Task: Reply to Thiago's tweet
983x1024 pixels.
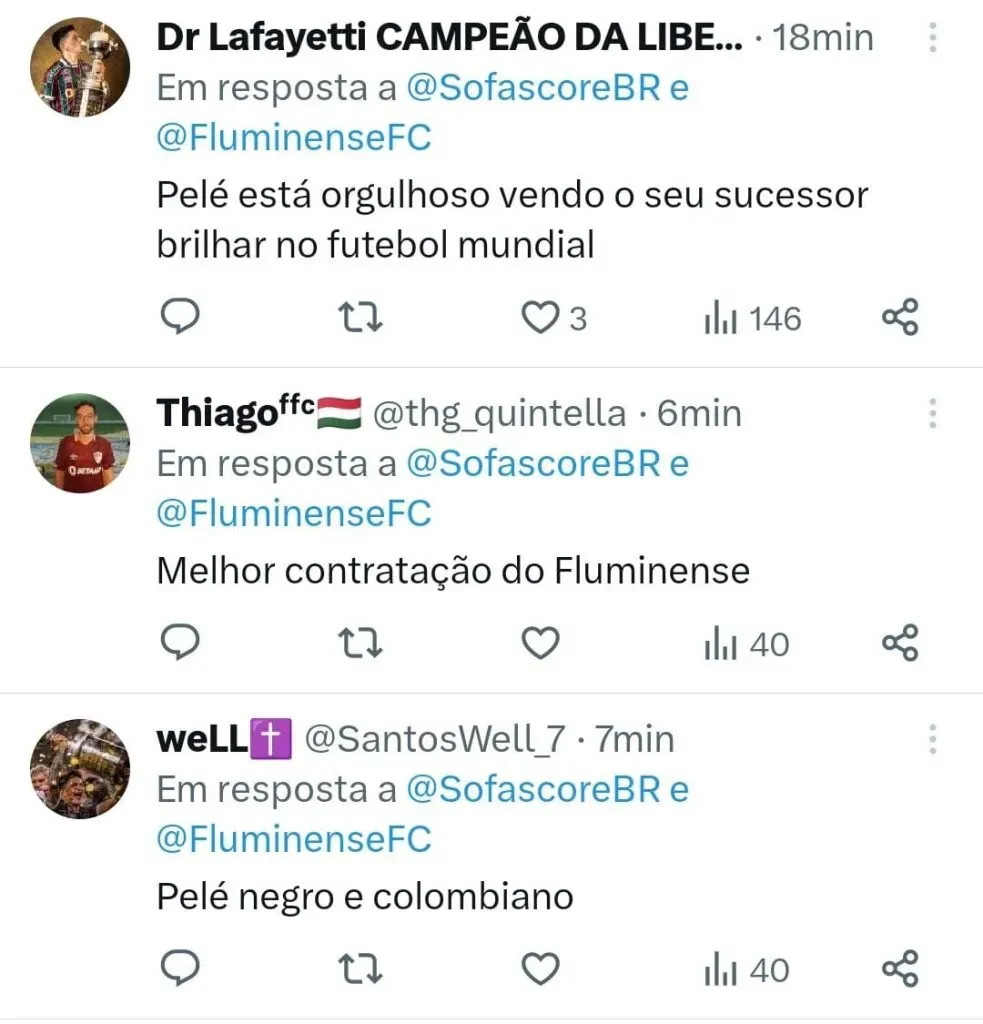Action: 181,643
